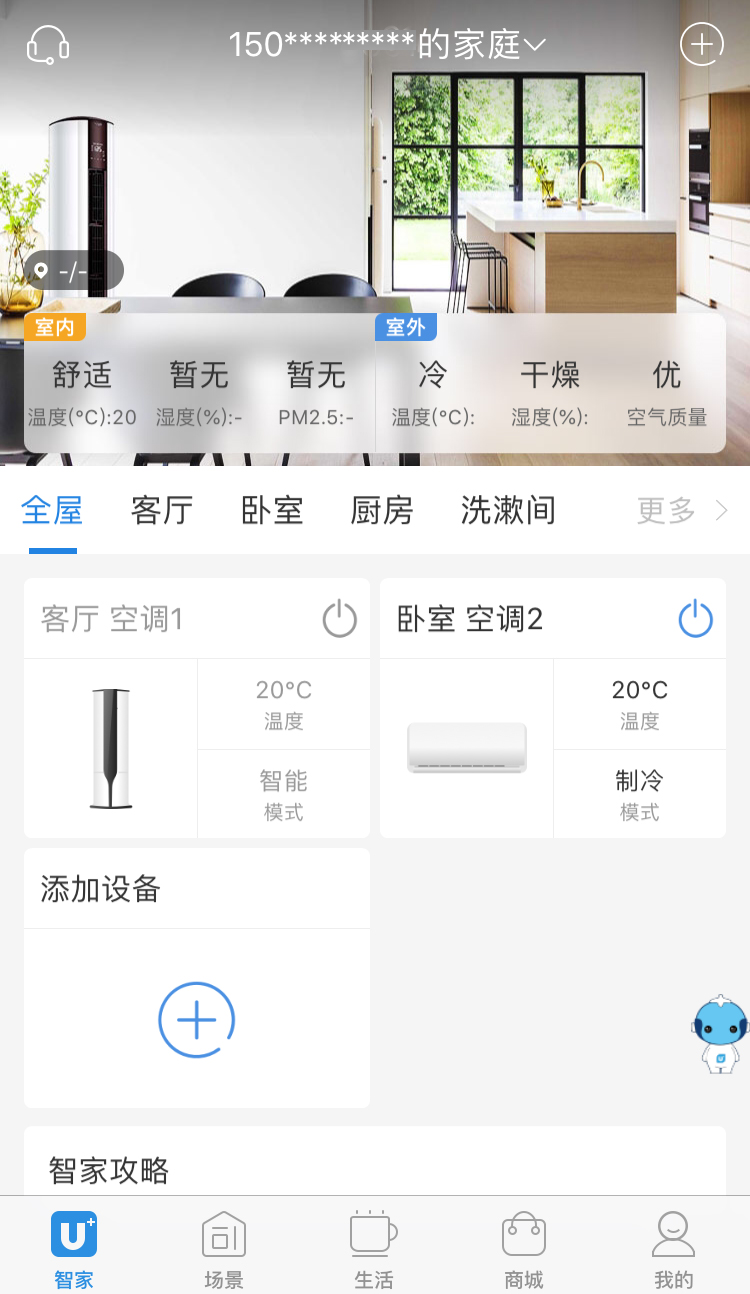This screenshot has width=750, height=1294.
Task: Toggle power for 客厅 空调1
Action: [339, 618]
